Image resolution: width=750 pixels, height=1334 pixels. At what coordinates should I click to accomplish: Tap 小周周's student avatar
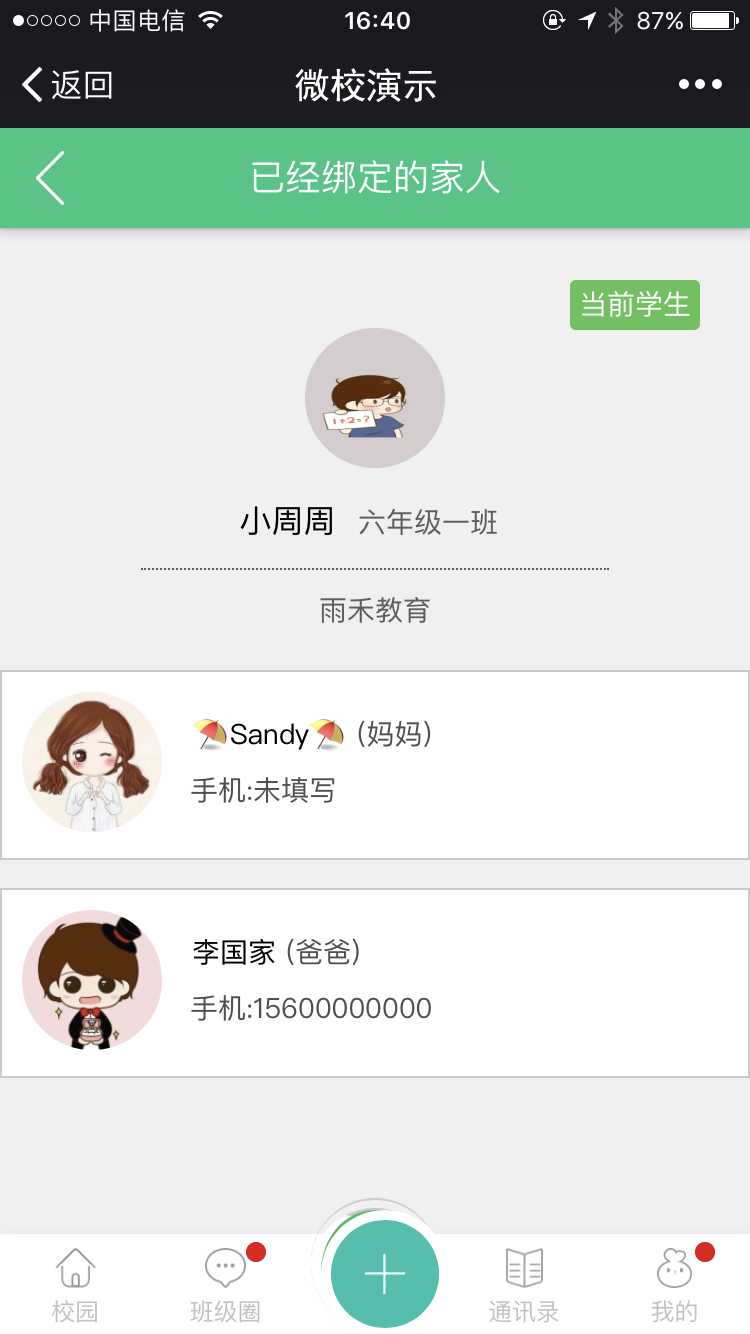point(375,398)
